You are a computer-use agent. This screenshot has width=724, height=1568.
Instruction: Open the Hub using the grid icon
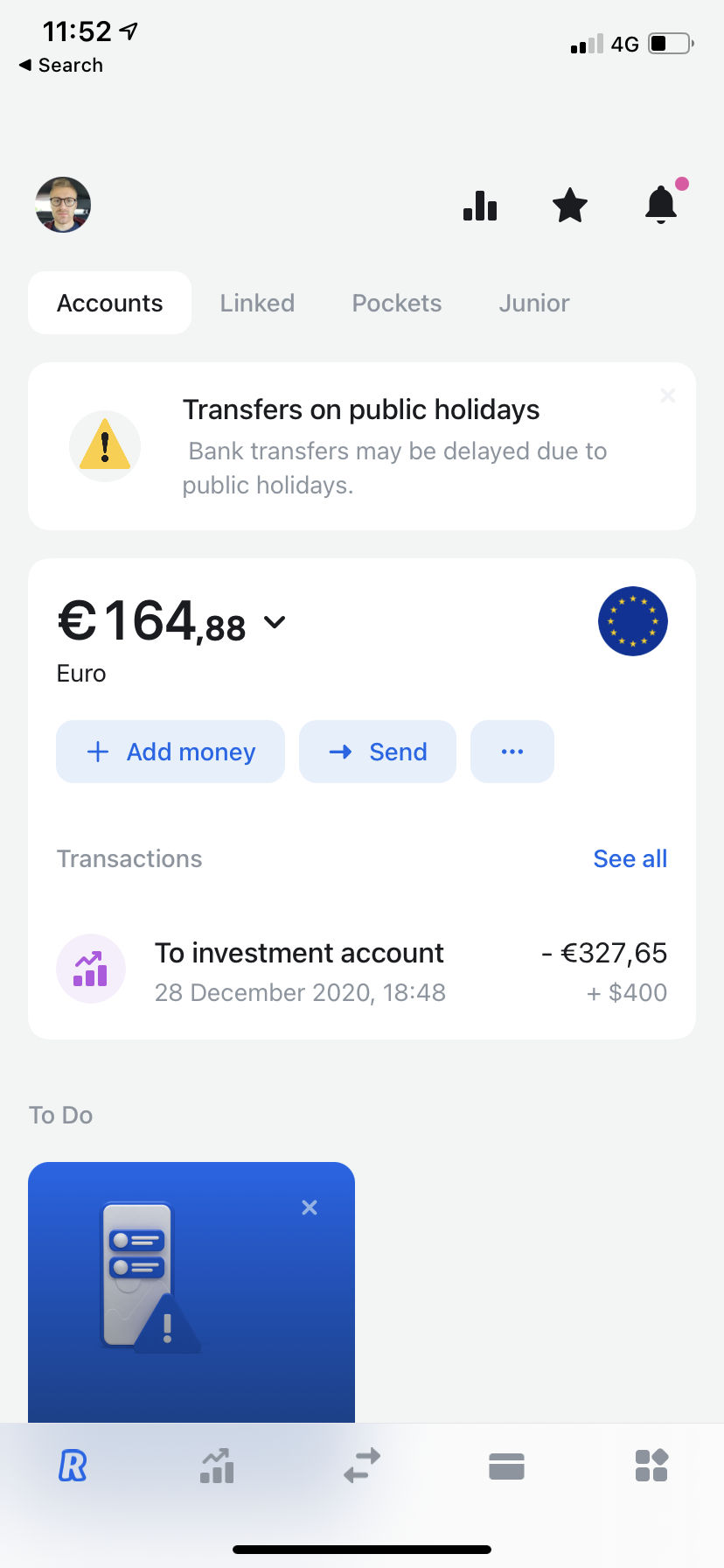click(x=651, y=1466)
